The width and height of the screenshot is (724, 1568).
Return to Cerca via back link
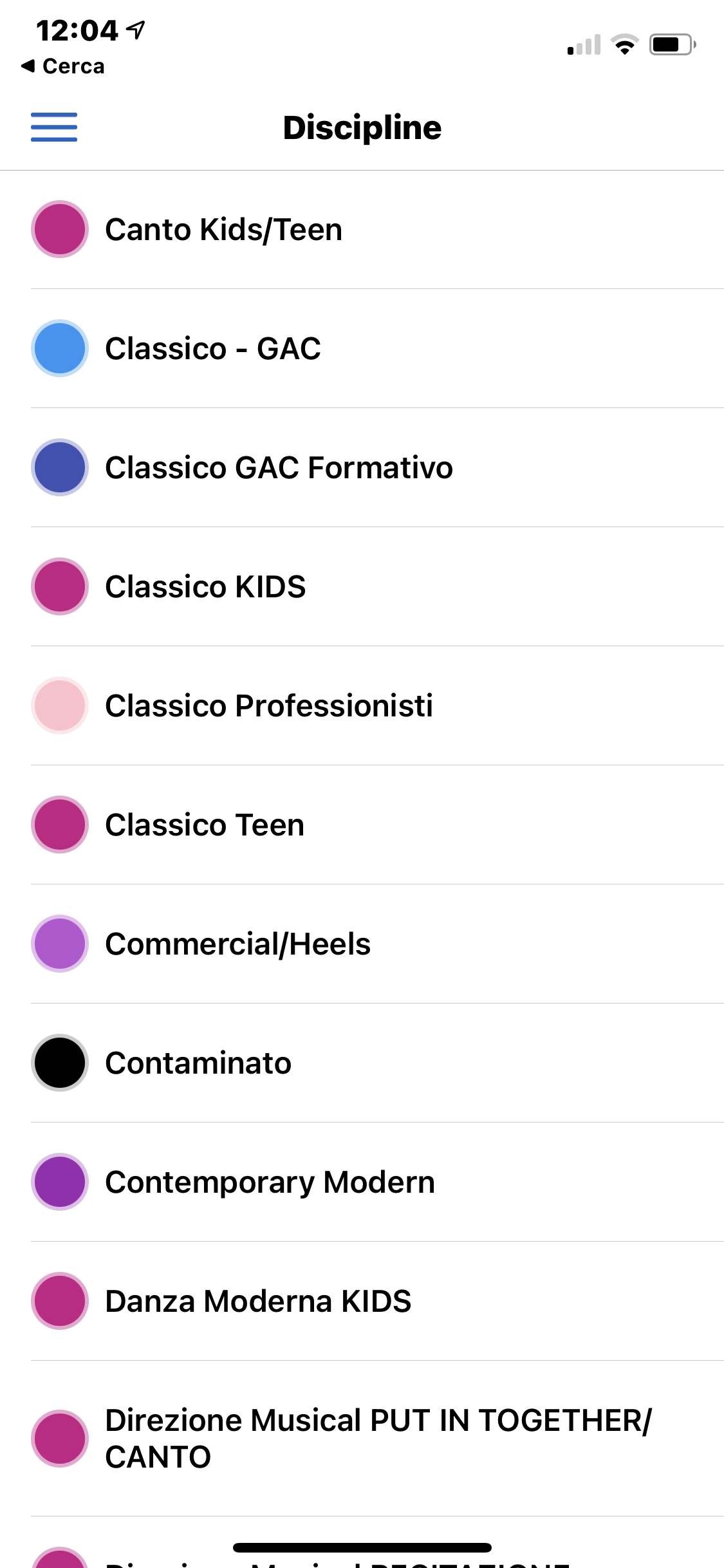(x=63, y=66)
